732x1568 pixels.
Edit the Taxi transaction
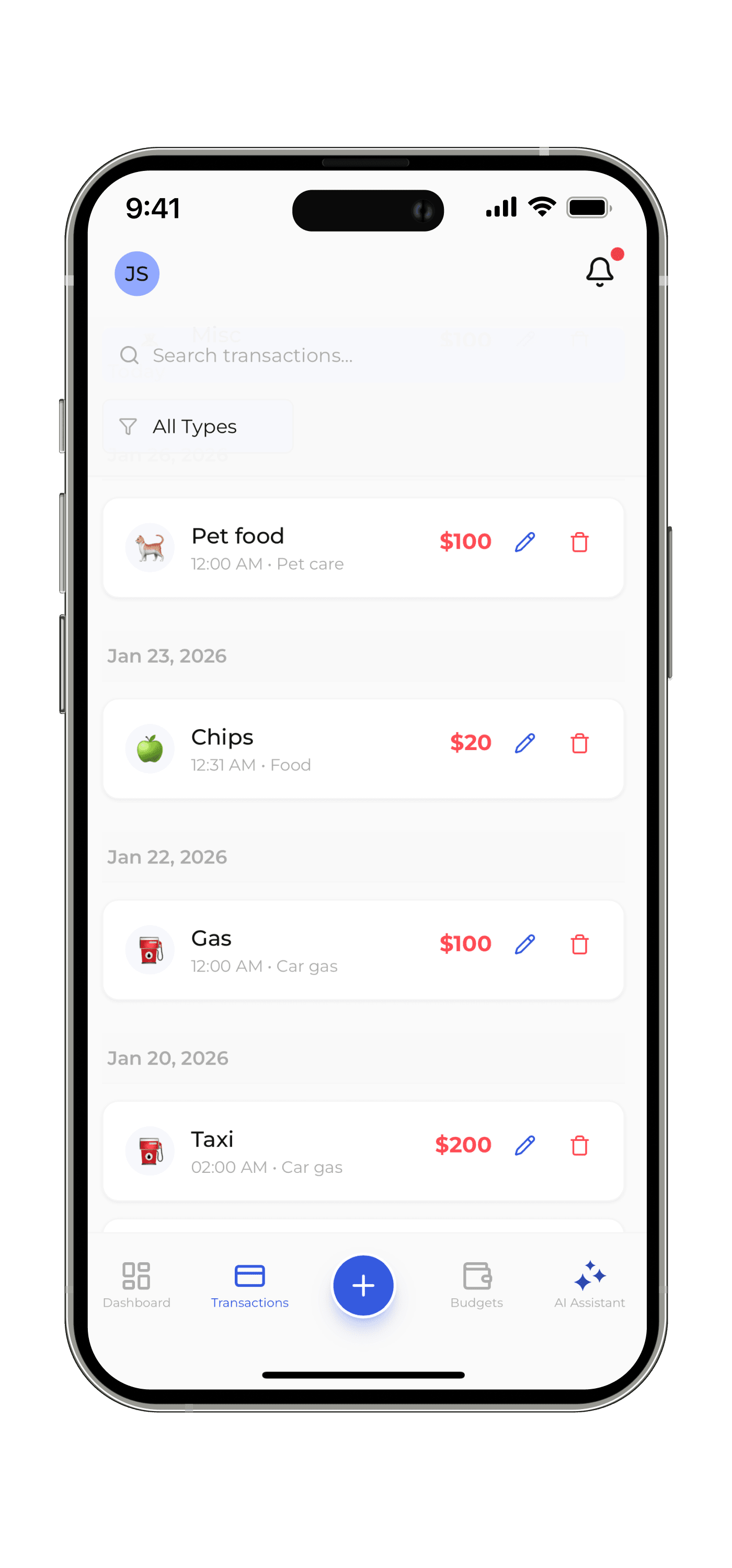click(525, 1146)
